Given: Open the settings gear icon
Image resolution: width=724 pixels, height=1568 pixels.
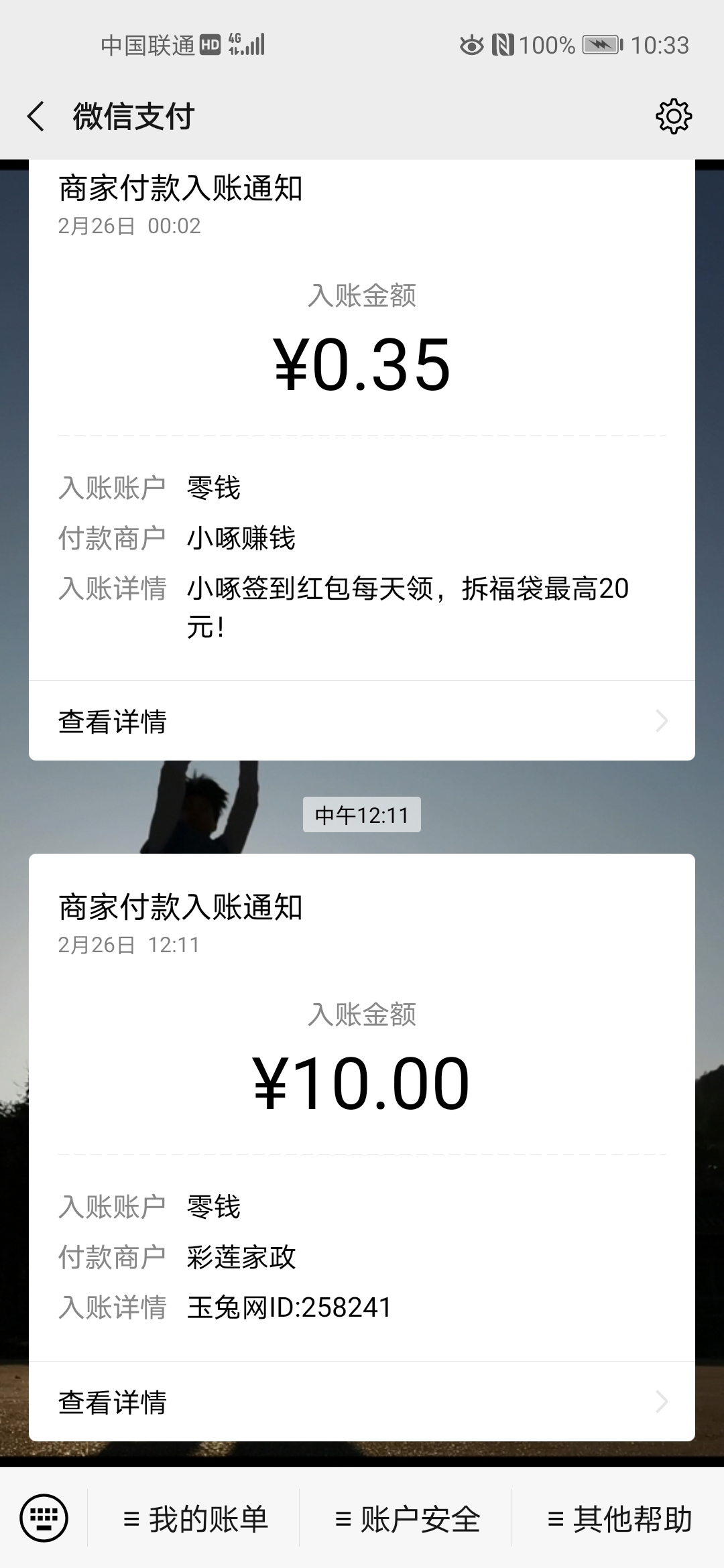Looking at the screenshot, I should [x=673, y=117].
